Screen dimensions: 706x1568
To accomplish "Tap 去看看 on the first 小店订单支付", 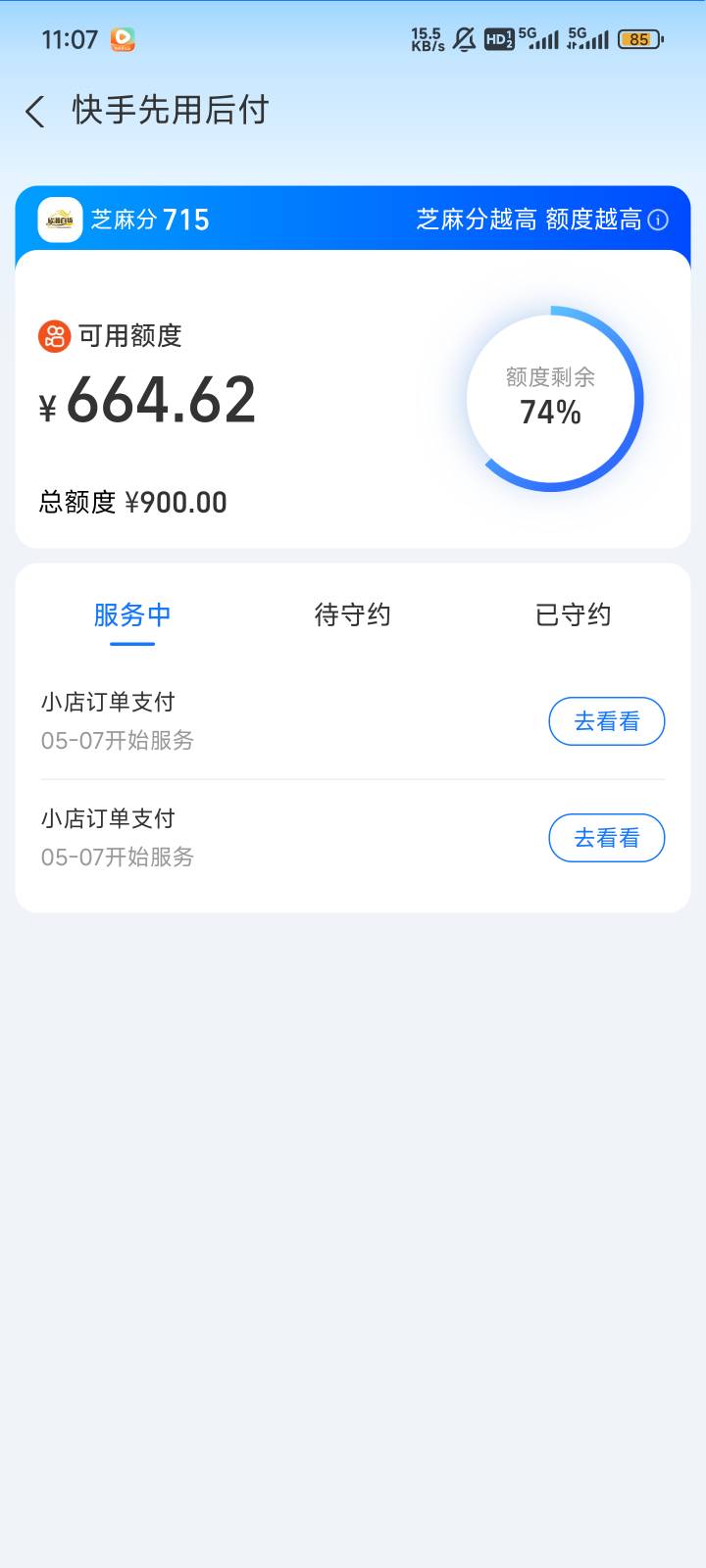I will pyautogui.click(x=606, y=721).
